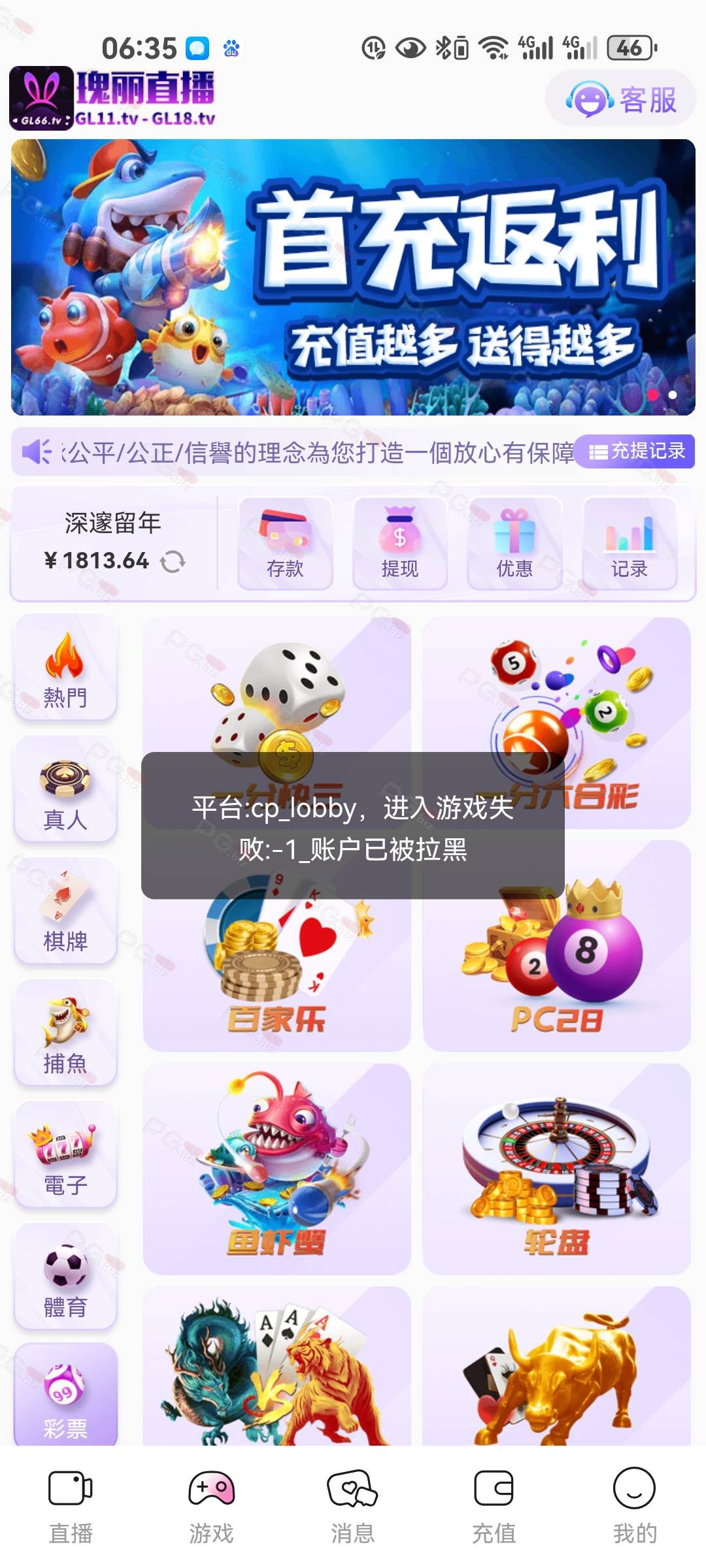Viewport: 706px width, 1568px height.
Task: Open 优惠 promotions
Action: point(514,544)
